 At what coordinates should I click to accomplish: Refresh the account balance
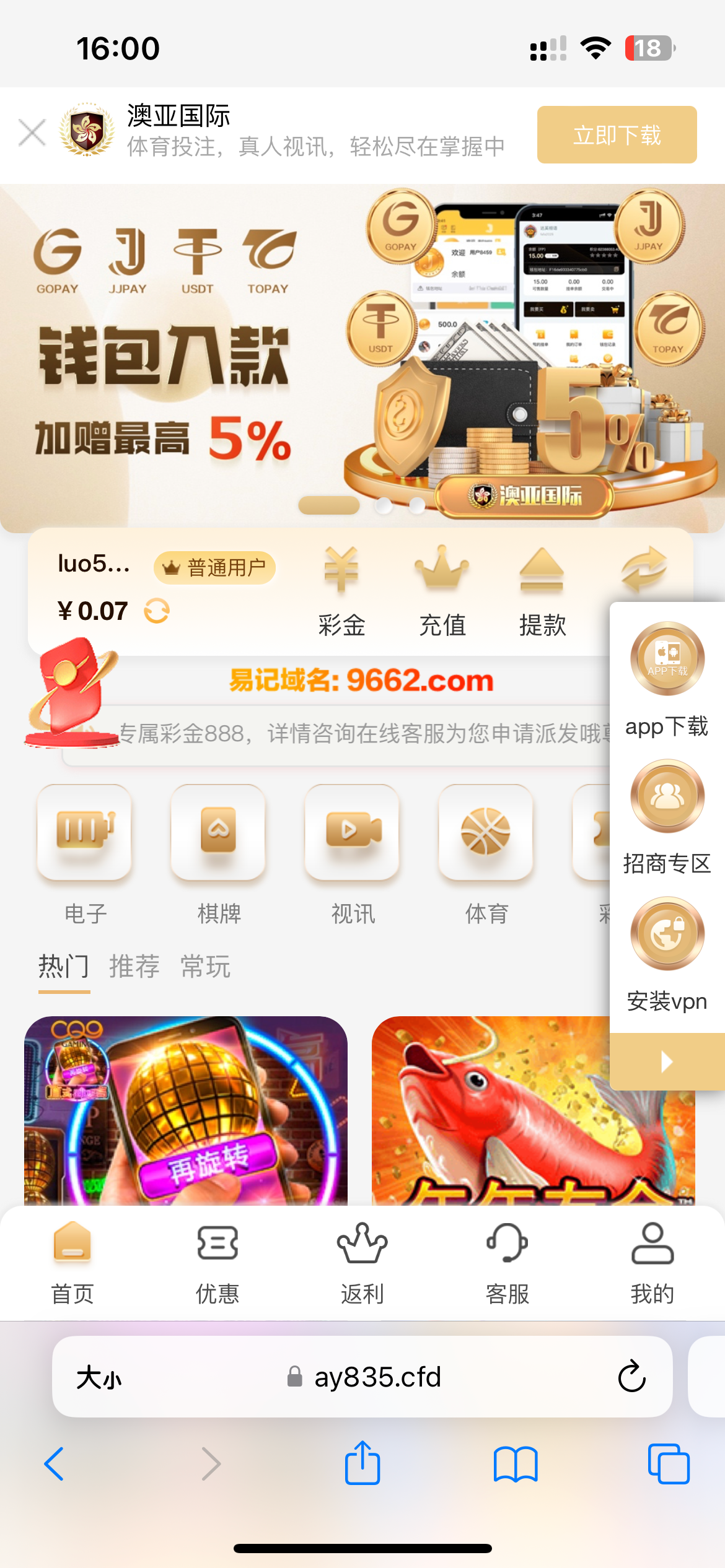point(157,611)
